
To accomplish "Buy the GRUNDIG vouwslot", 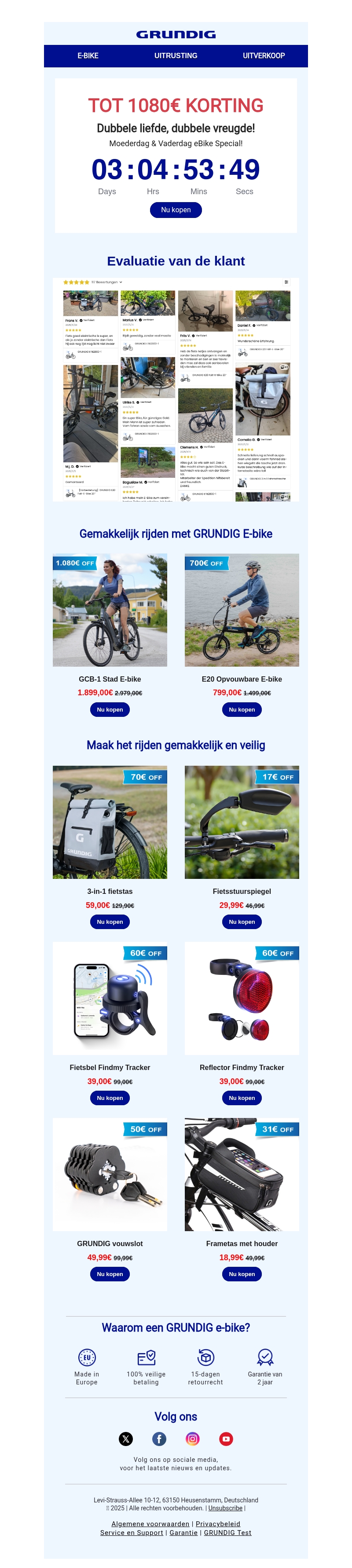I will (x=110, y=1273).
